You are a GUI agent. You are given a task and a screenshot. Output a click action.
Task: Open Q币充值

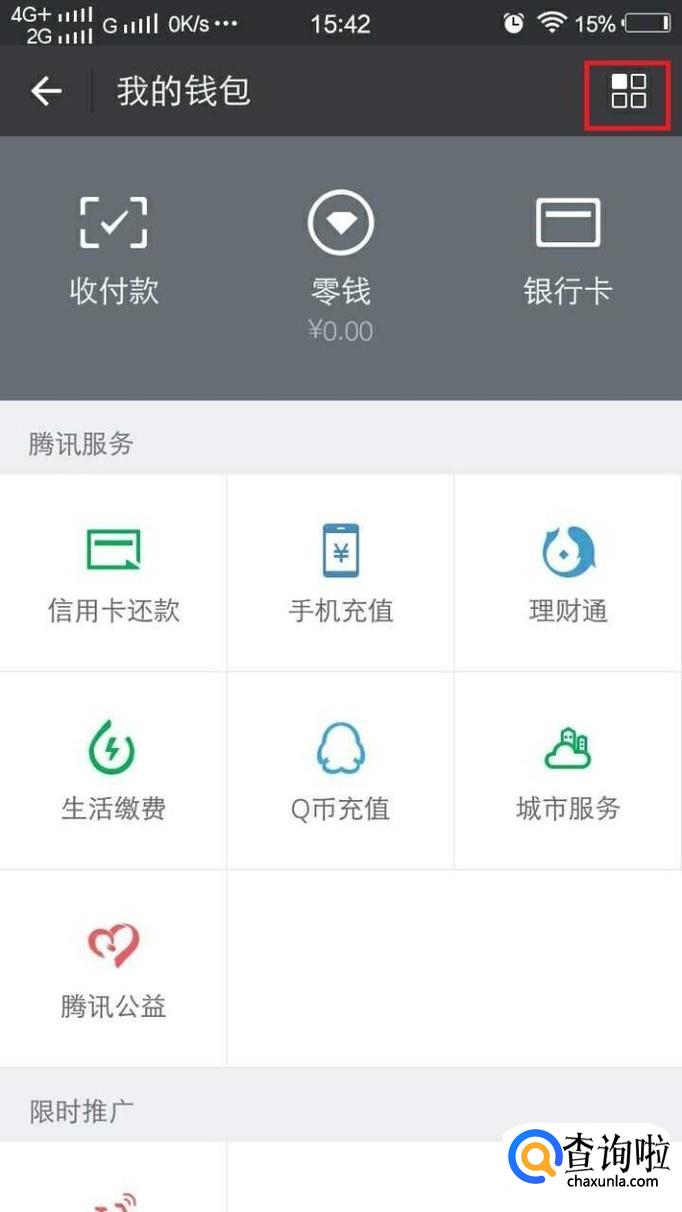[x=341, y=771]
